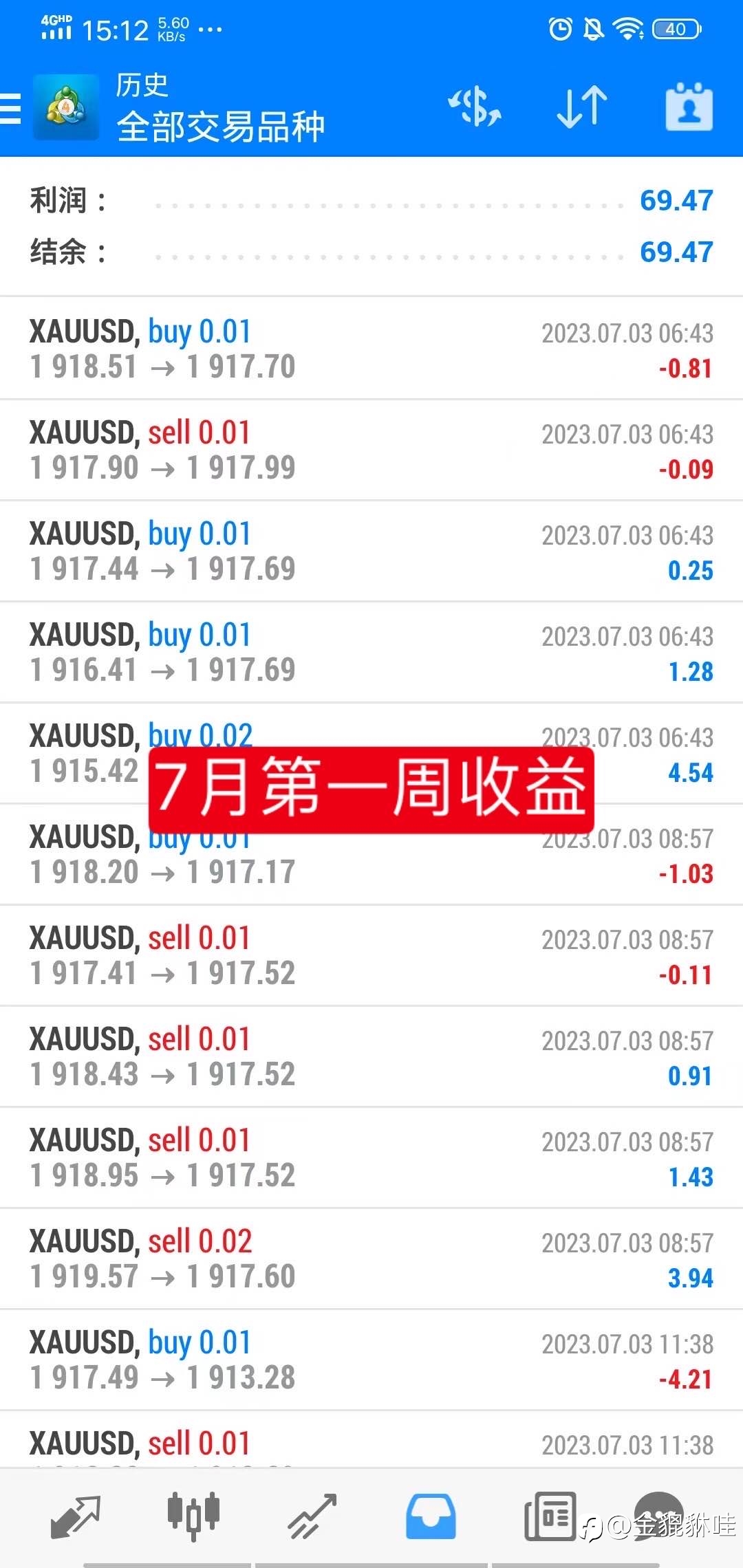Expand the sell trade with -0.11 loss
Screen dimensions: 743x1568
coord(371,955)
